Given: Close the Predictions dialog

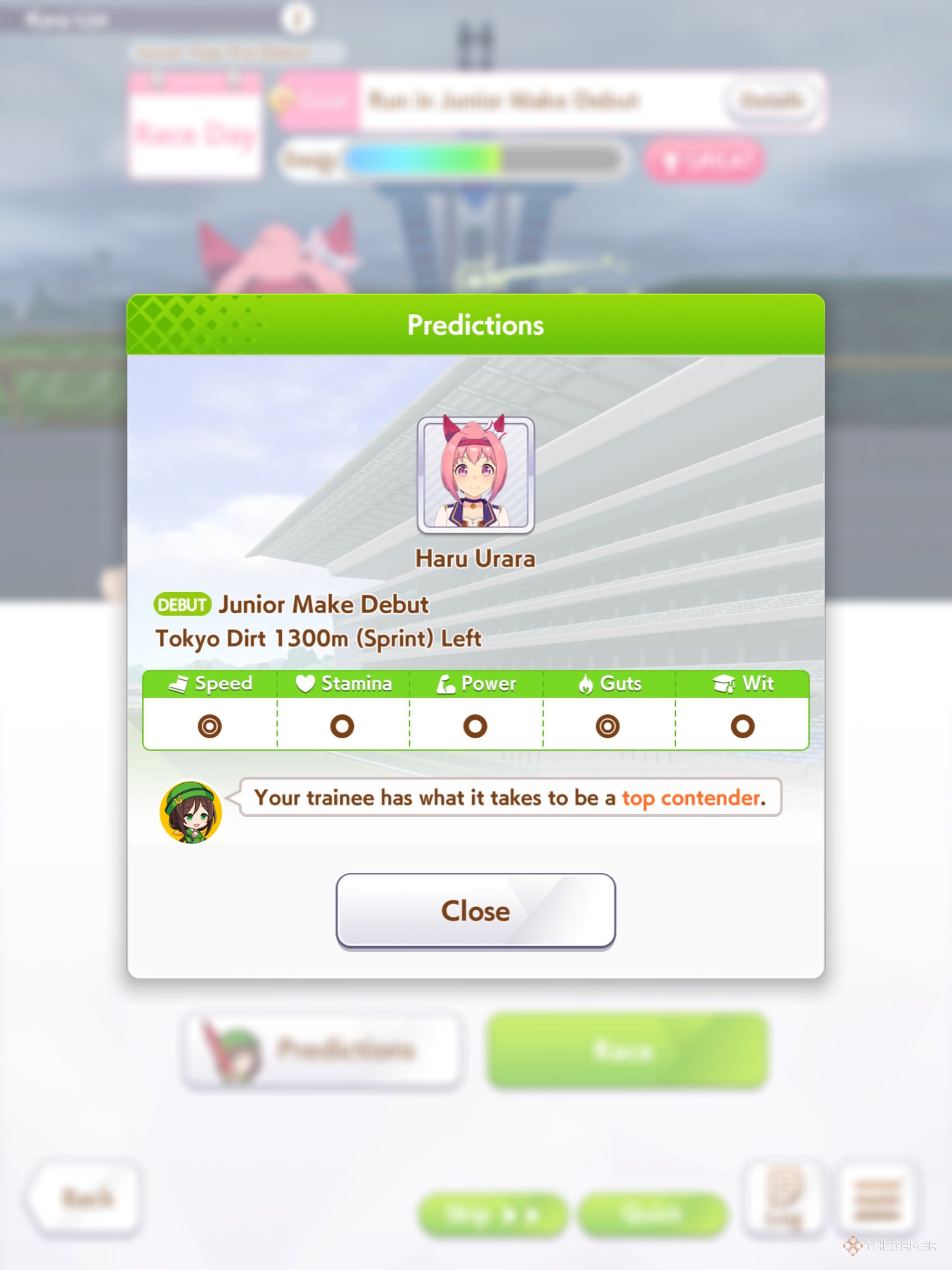Looking at the screenshot, I should (476, 911).
